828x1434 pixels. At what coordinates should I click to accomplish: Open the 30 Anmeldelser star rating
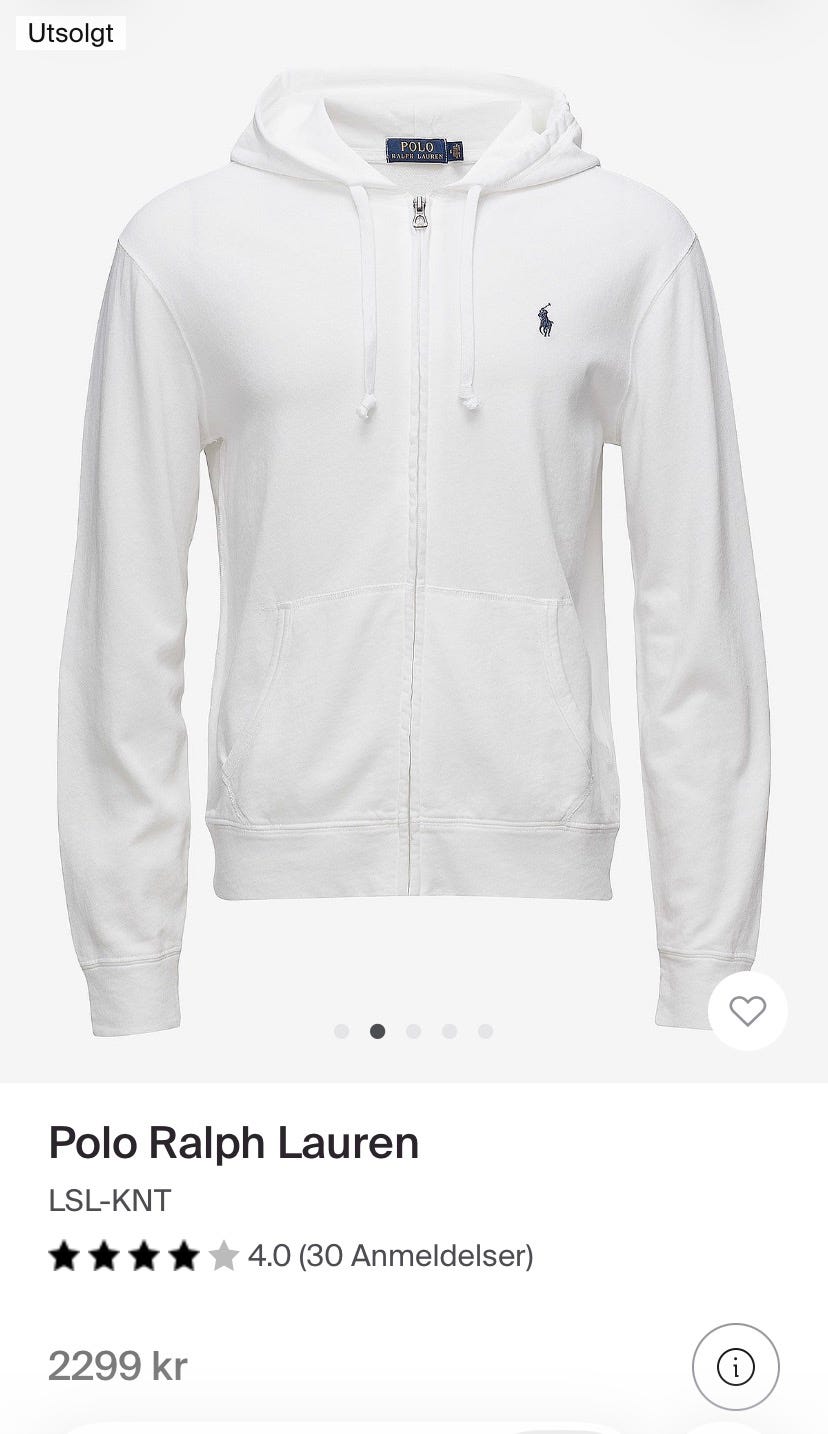(291, 1255)
